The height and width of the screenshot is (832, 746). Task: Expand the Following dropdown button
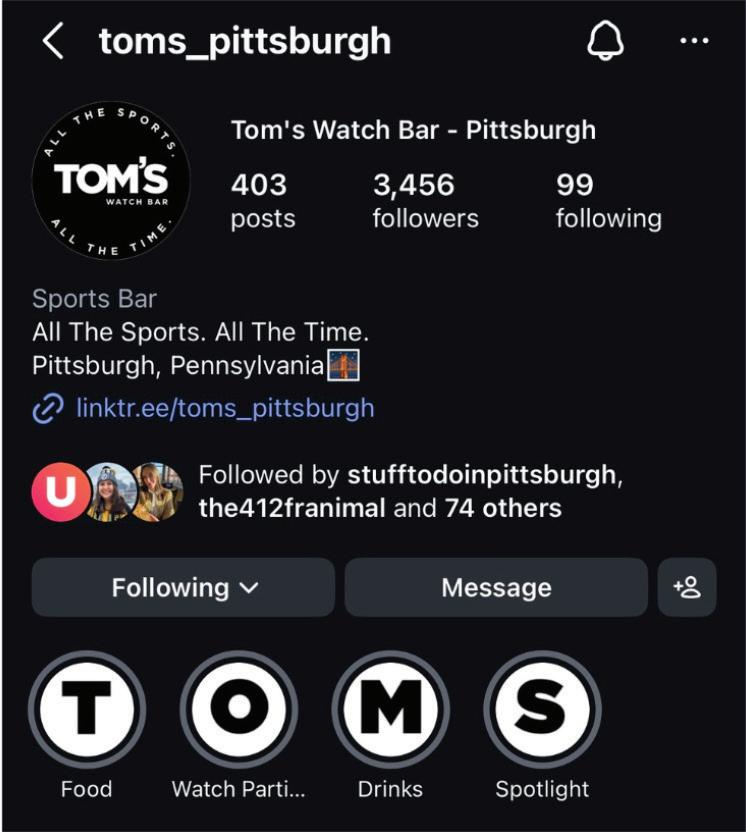pyautogui.click(x=184, y=587)
